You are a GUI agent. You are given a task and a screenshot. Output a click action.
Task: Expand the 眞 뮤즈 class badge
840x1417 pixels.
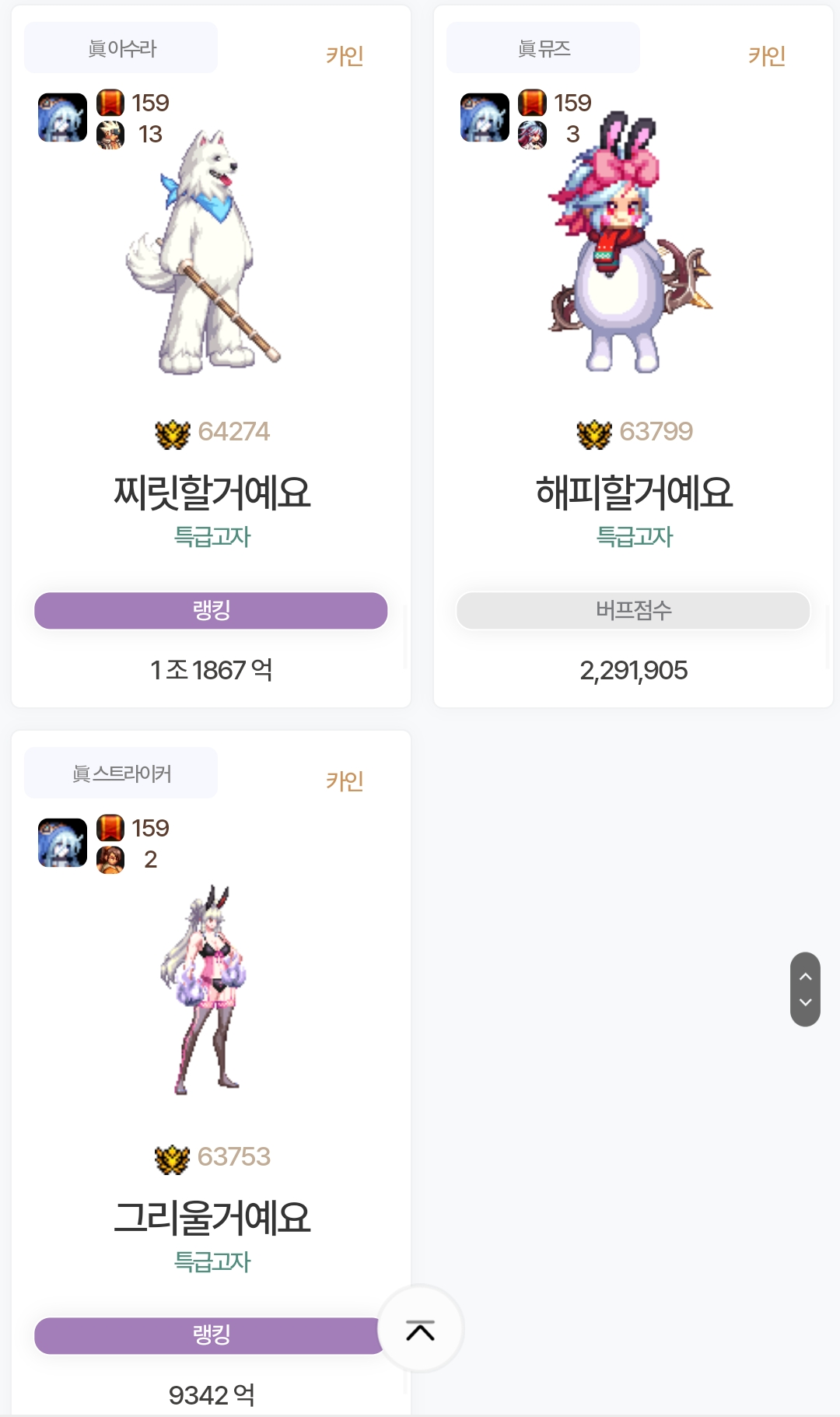click(x=542, y=47)
